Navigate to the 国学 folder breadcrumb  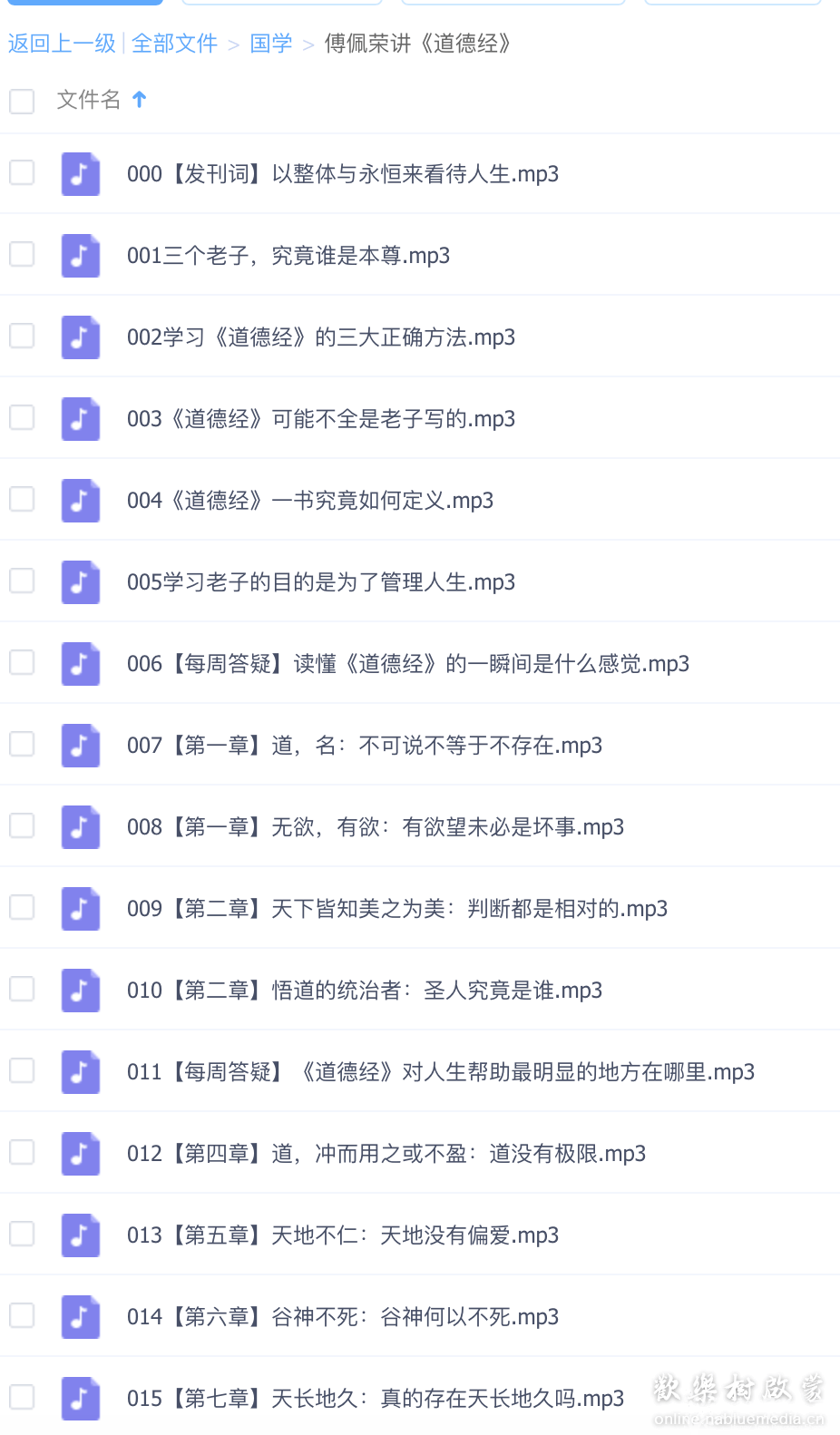point(270,43)
